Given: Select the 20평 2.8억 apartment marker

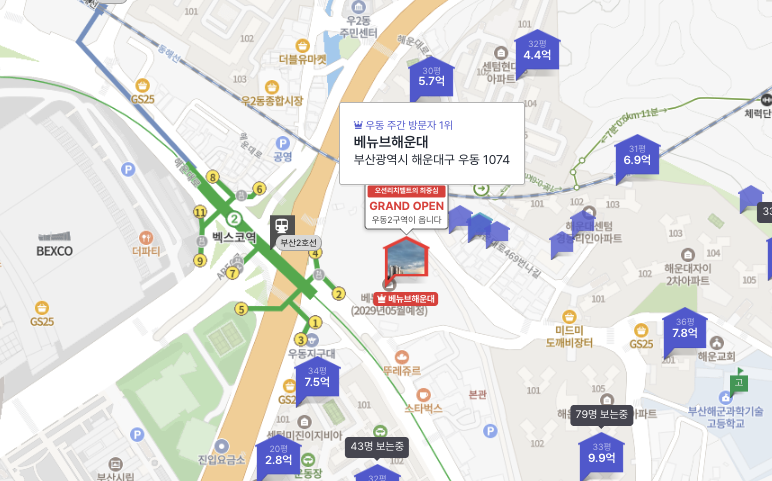Looking at the screenshot, I should (x=280, y=456).
